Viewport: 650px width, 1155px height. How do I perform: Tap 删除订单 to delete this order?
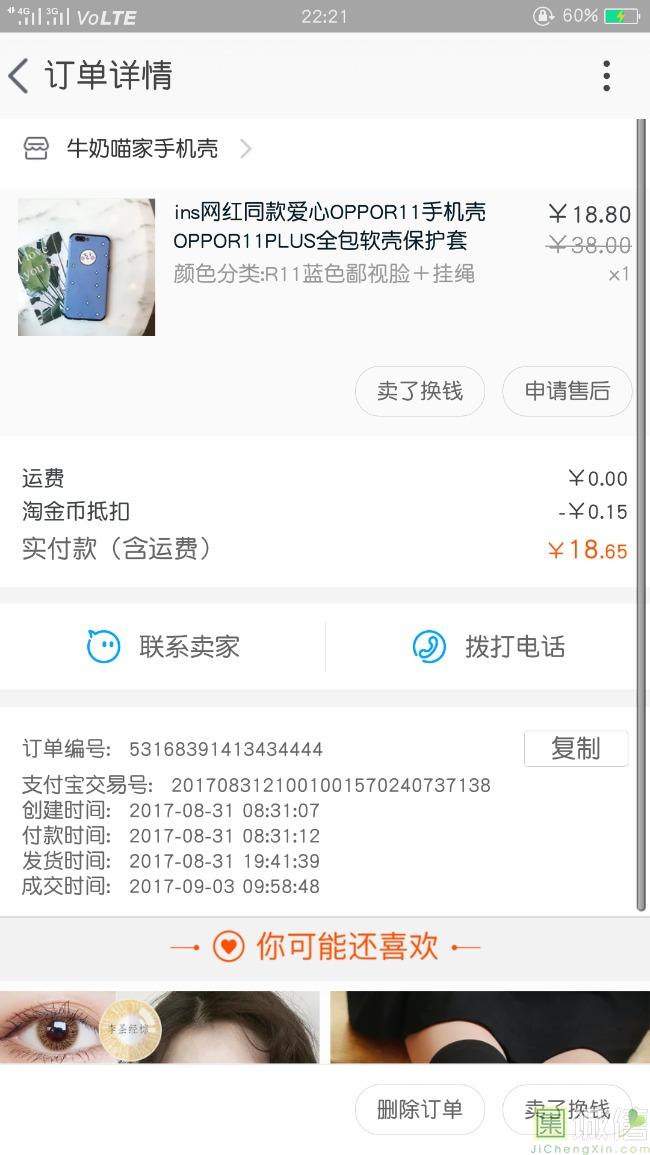point(420,1109)
